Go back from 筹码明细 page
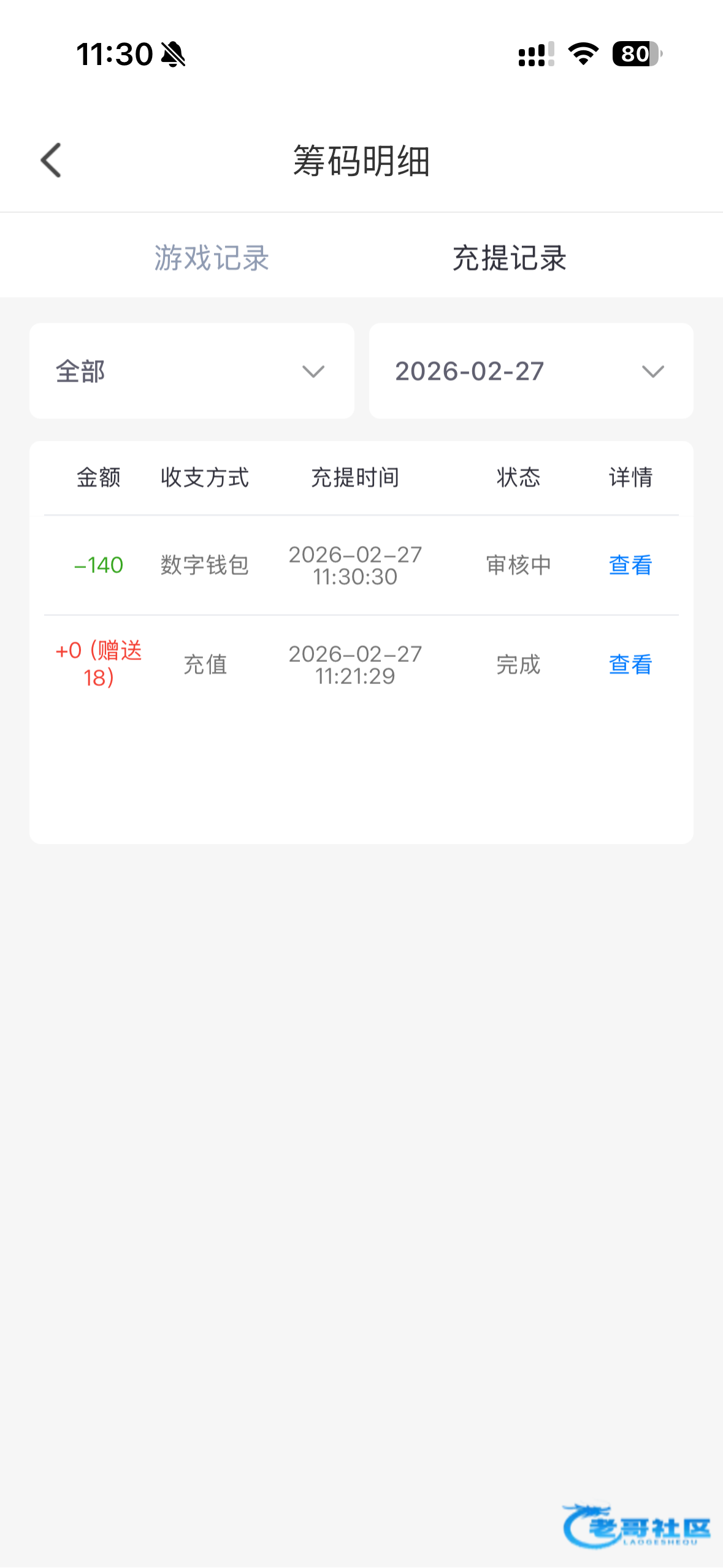This screenshot has height=1568, width=723. (51, 161)
